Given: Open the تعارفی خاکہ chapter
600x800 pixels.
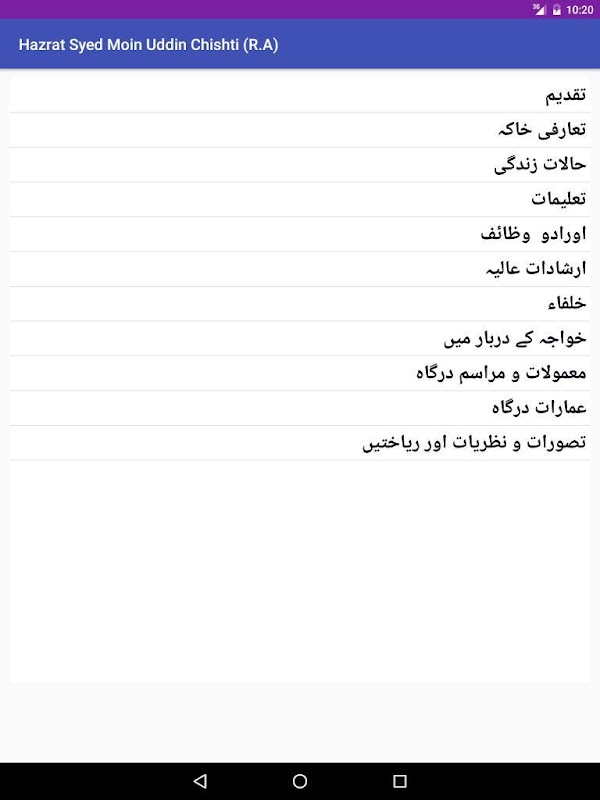Looking at the screenshot, I should pos(300,130).
